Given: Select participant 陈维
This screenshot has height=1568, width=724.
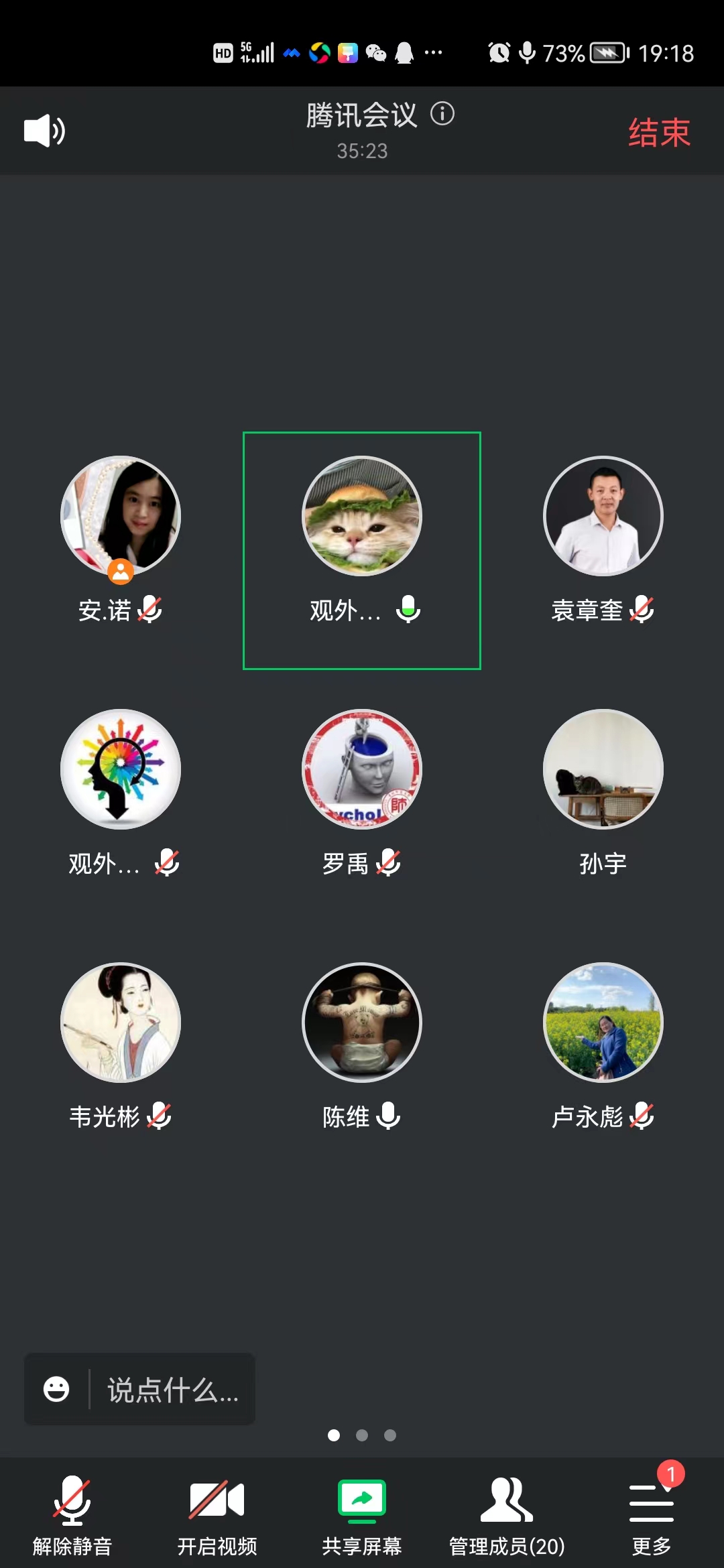Looking at the screenshot, I should point(362,1023).
